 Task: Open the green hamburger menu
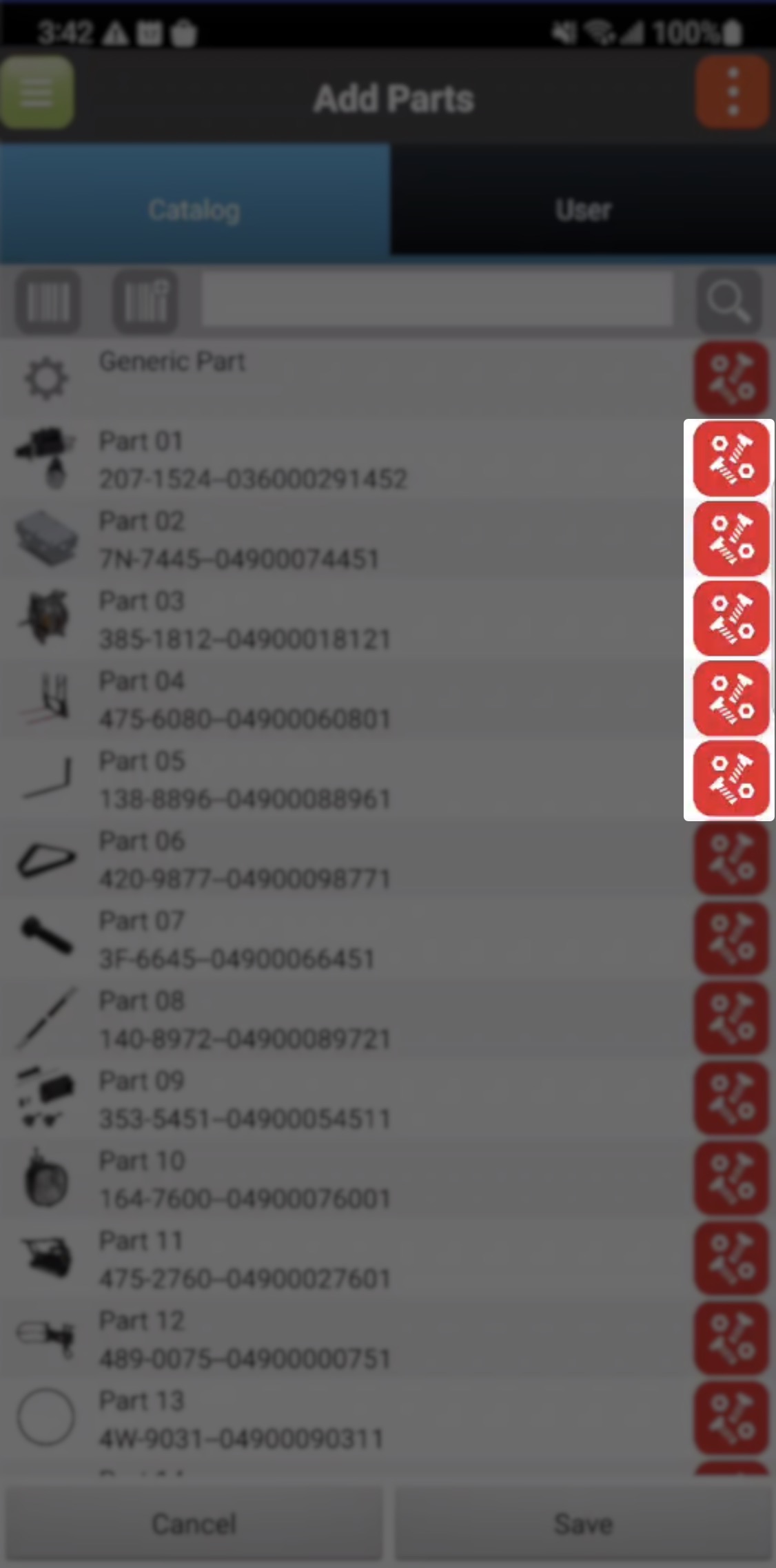(37, 92)
